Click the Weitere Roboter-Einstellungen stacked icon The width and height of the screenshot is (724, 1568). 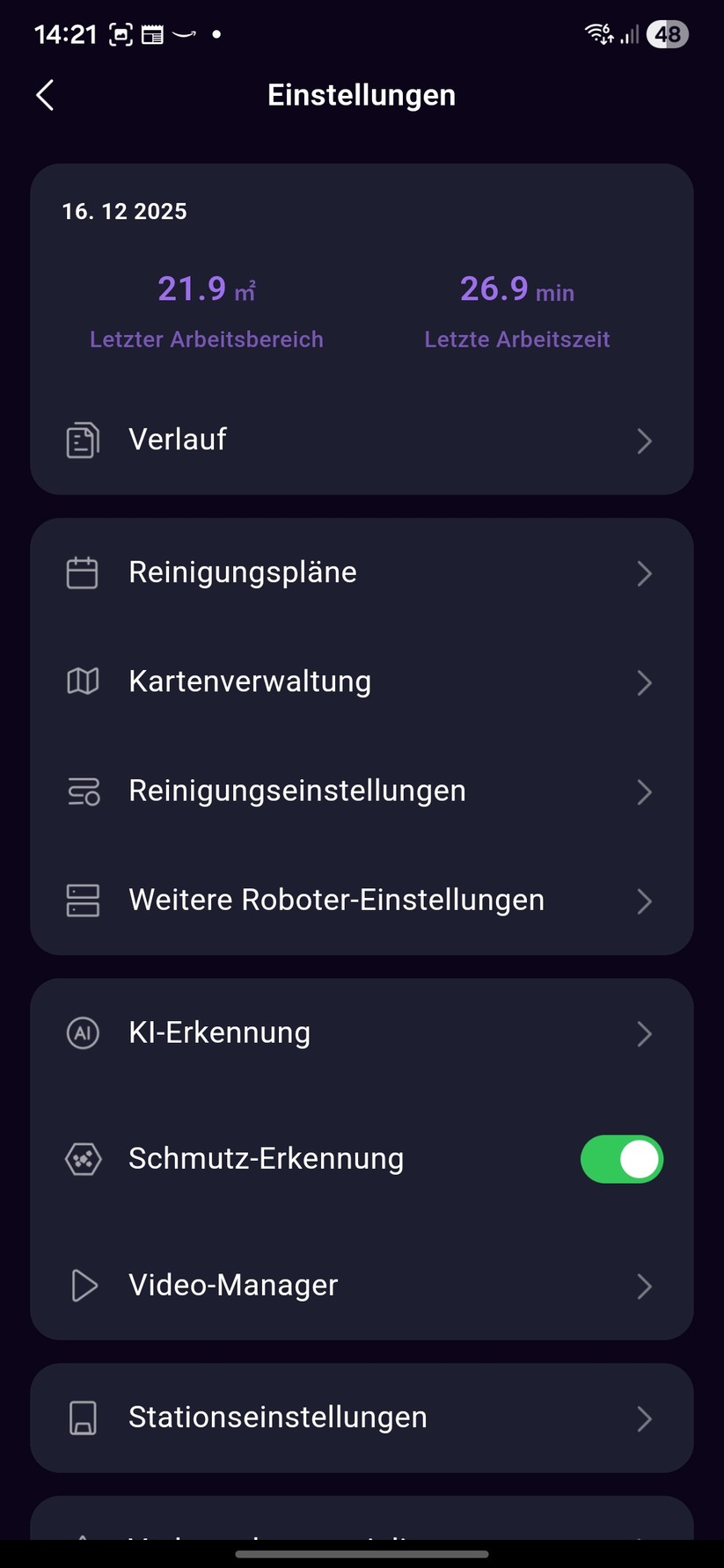[x=82, y=900]
